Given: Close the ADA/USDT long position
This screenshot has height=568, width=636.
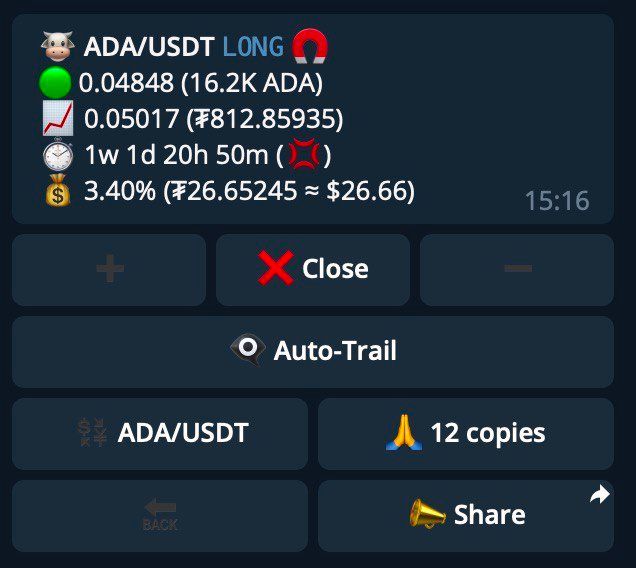Looking at the screenshot, I should 313,270.
